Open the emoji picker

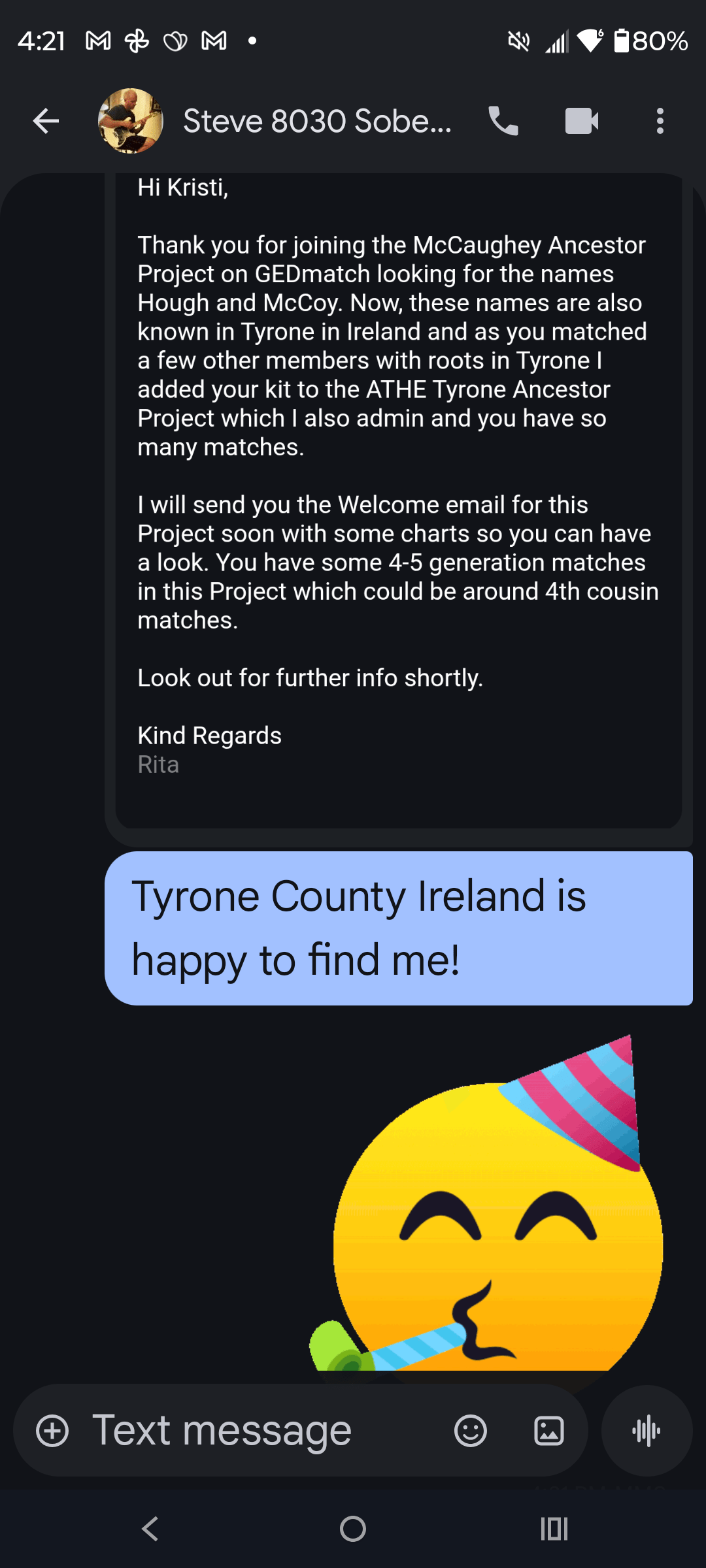[471, 1431]
